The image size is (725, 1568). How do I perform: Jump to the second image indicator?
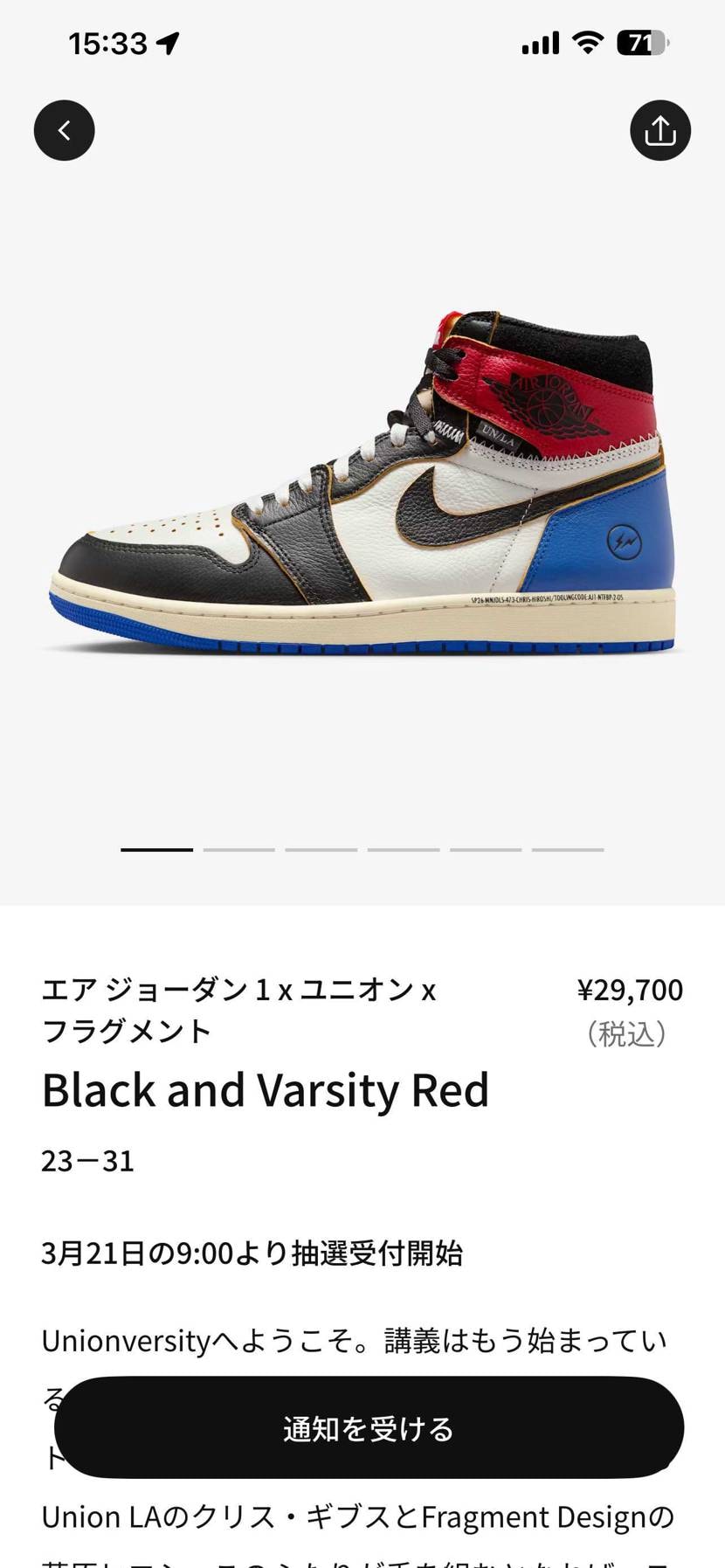(x=238, y=849)
